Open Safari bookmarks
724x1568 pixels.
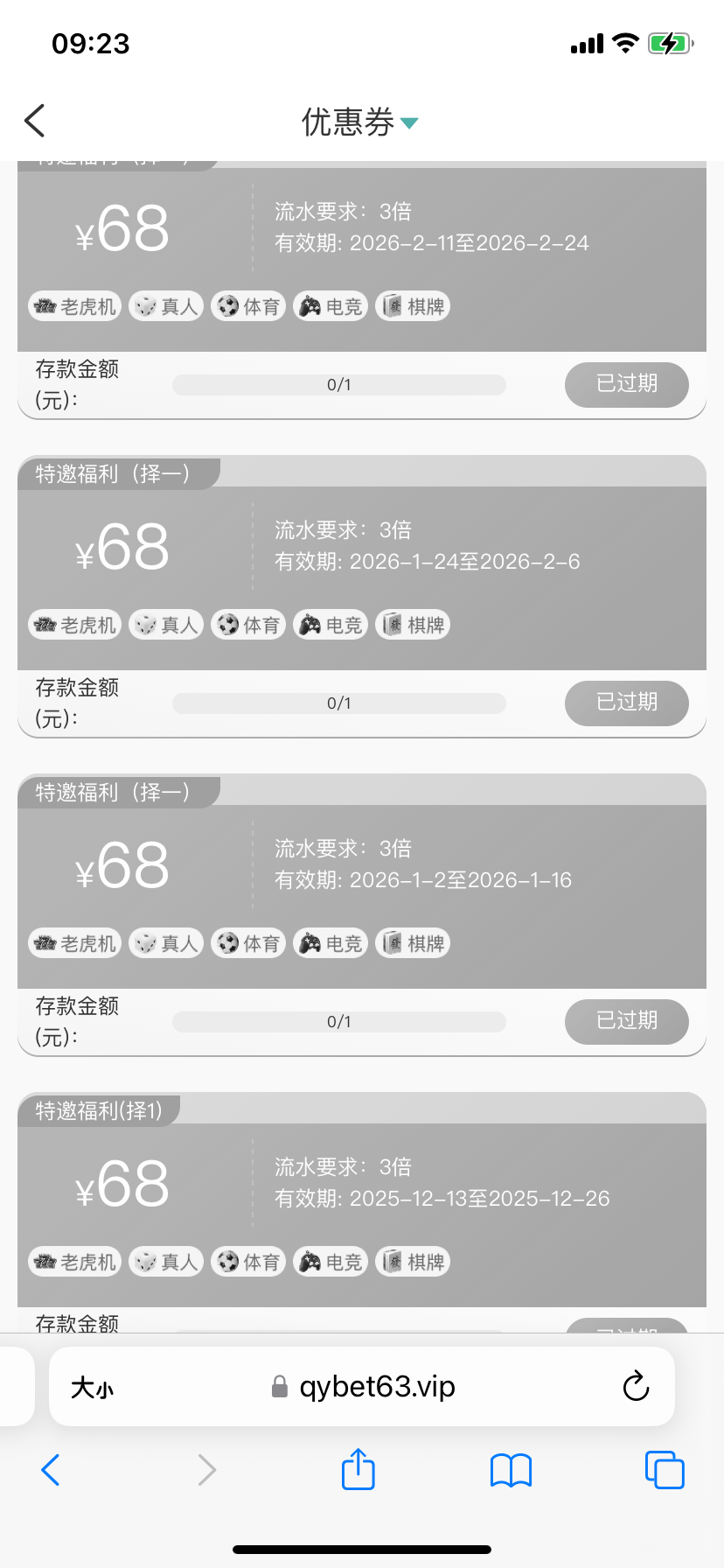[x=511, y=1470]
